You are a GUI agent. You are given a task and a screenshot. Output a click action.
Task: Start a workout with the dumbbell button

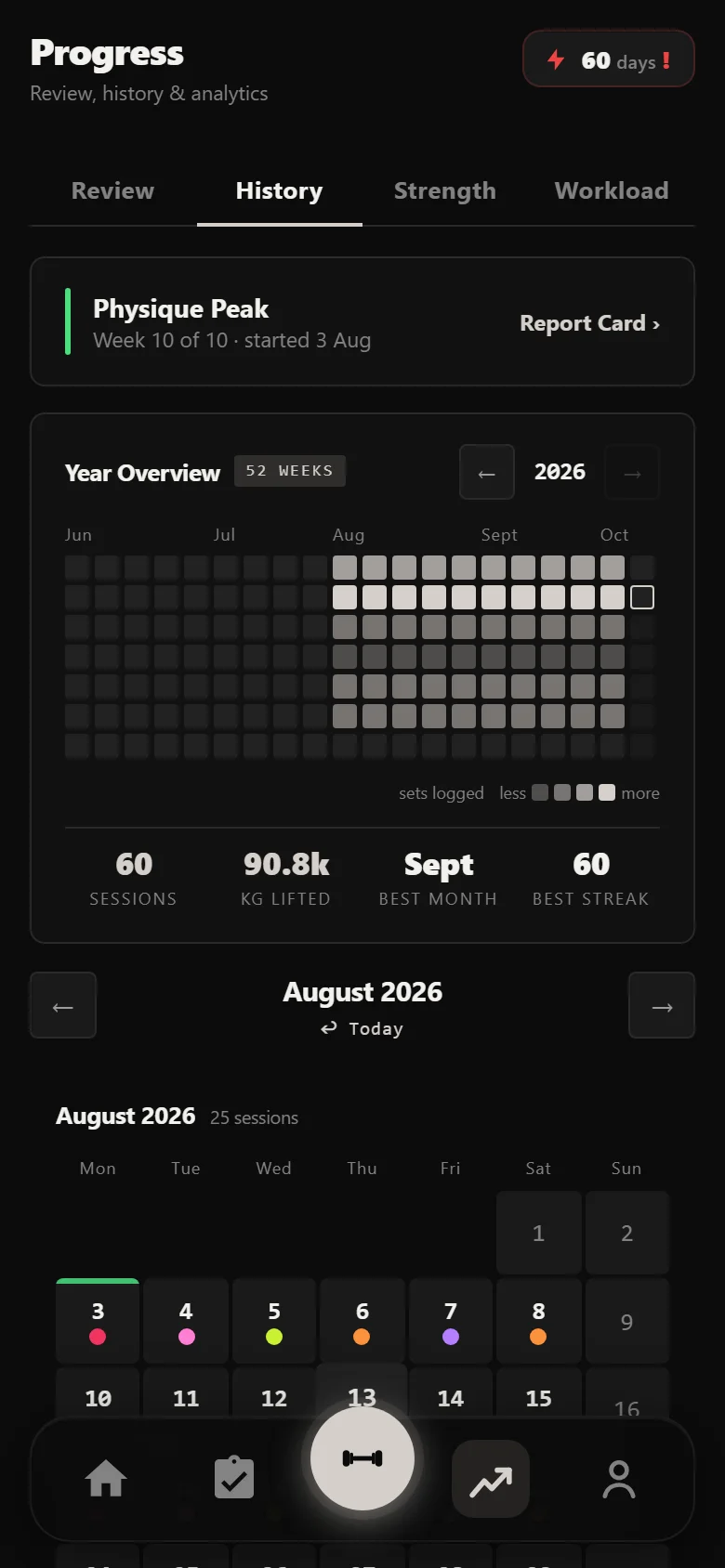pyautogui.click(x=362, y=1458)
